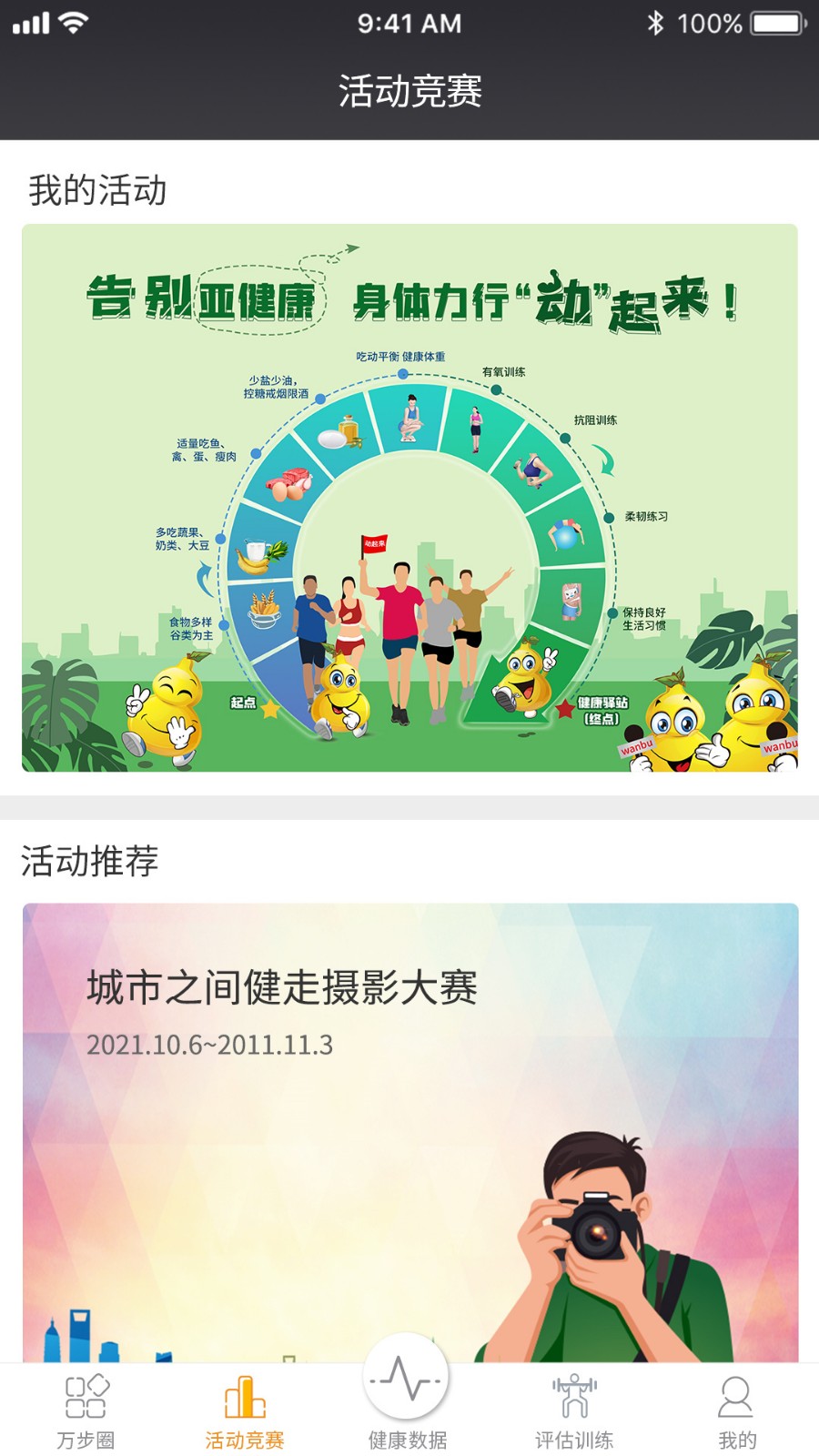Screen dimensions: 819x1456
Task: Open 城市之间健走摄影大赛 recommended activity card
Action: 409,1128
